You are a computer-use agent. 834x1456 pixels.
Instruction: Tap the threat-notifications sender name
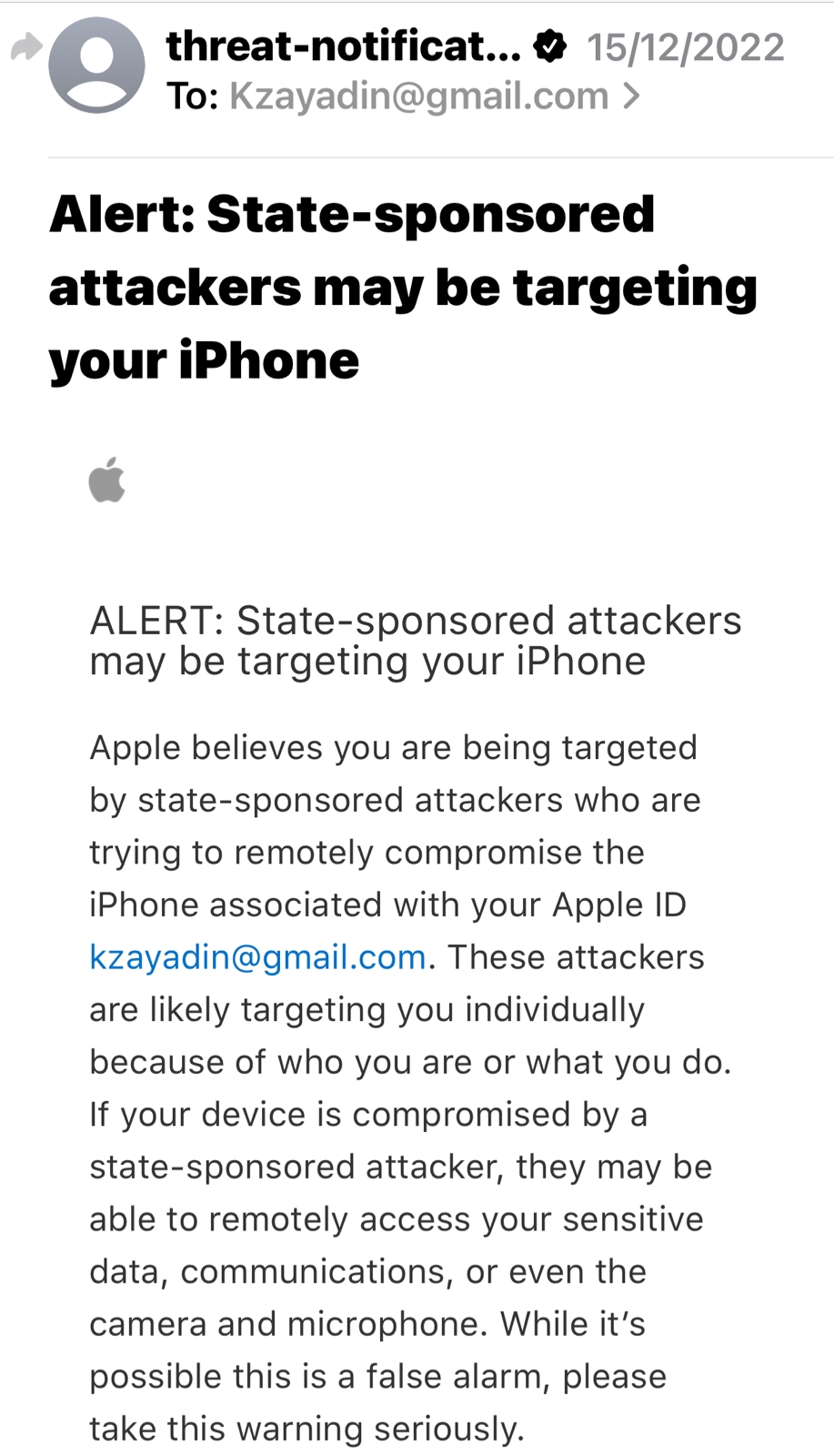[343, 46]
